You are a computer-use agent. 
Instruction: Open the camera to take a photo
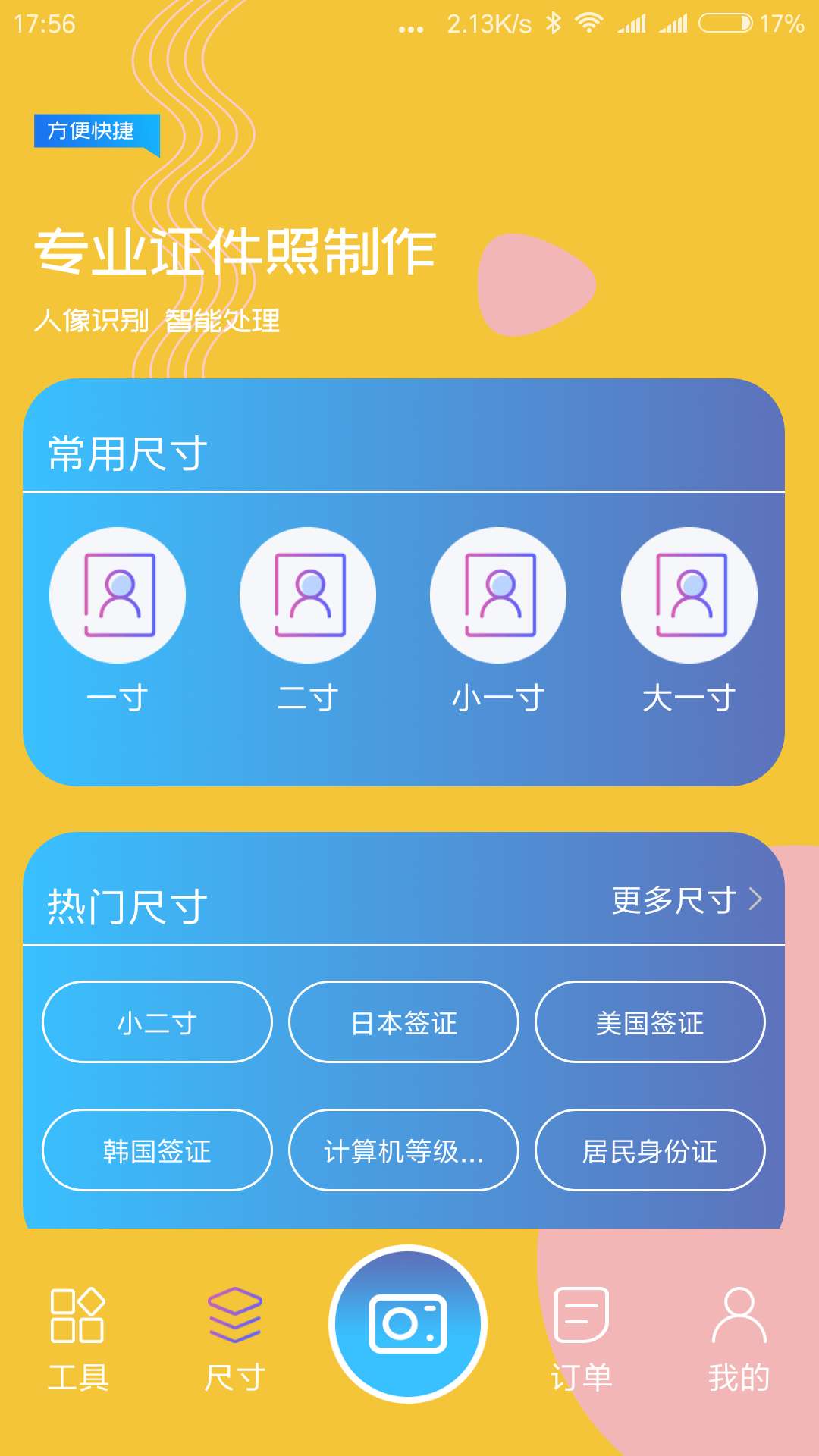pos(409,1323)
